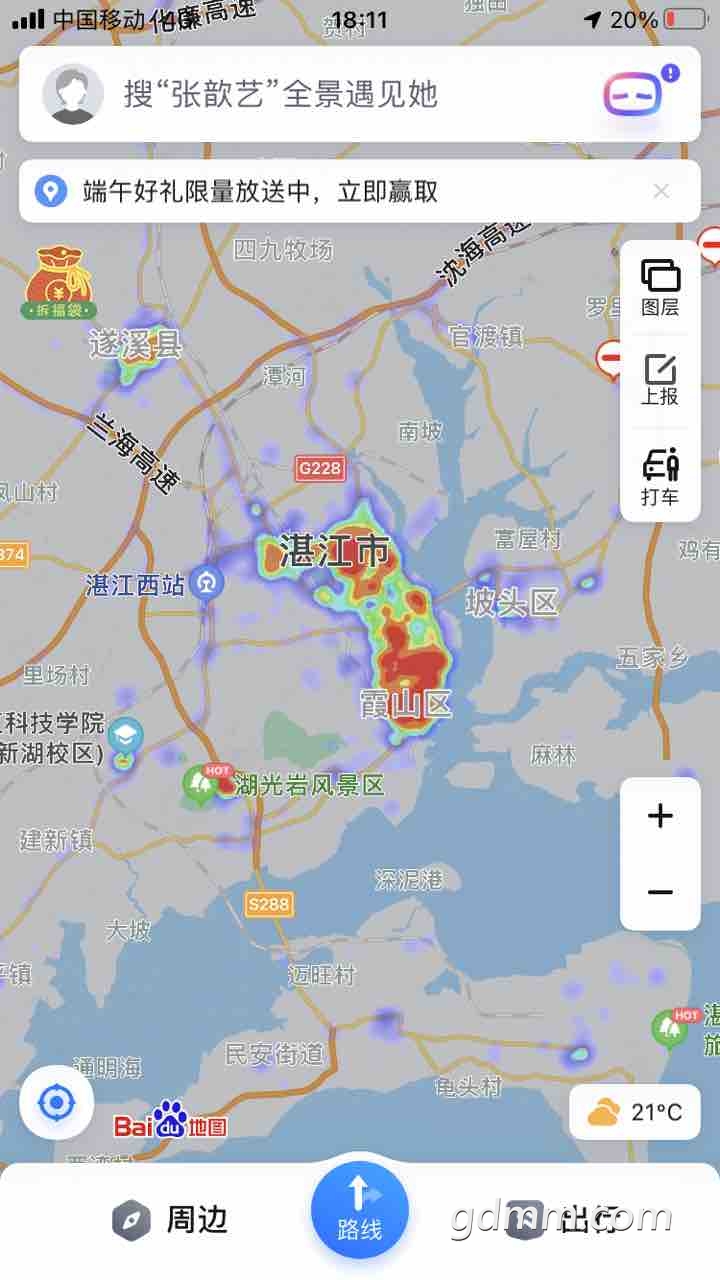Open the 拆福袋 lucky bag promo
This screenshot has height=1280, width=720.
click(x=58, y=284)
